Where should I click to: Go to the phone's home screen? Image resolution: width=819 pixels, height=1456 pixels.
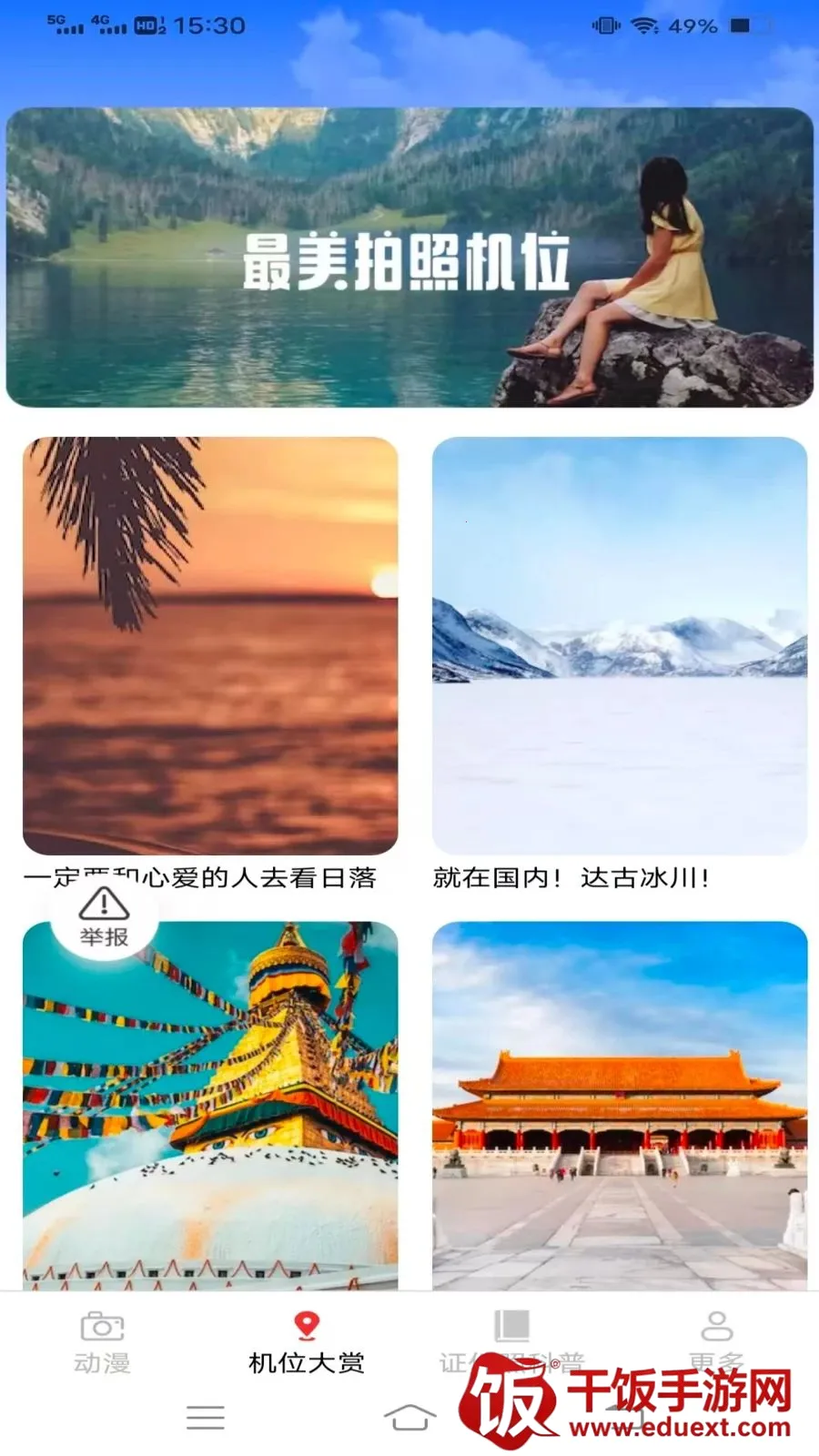(409, 1417)
